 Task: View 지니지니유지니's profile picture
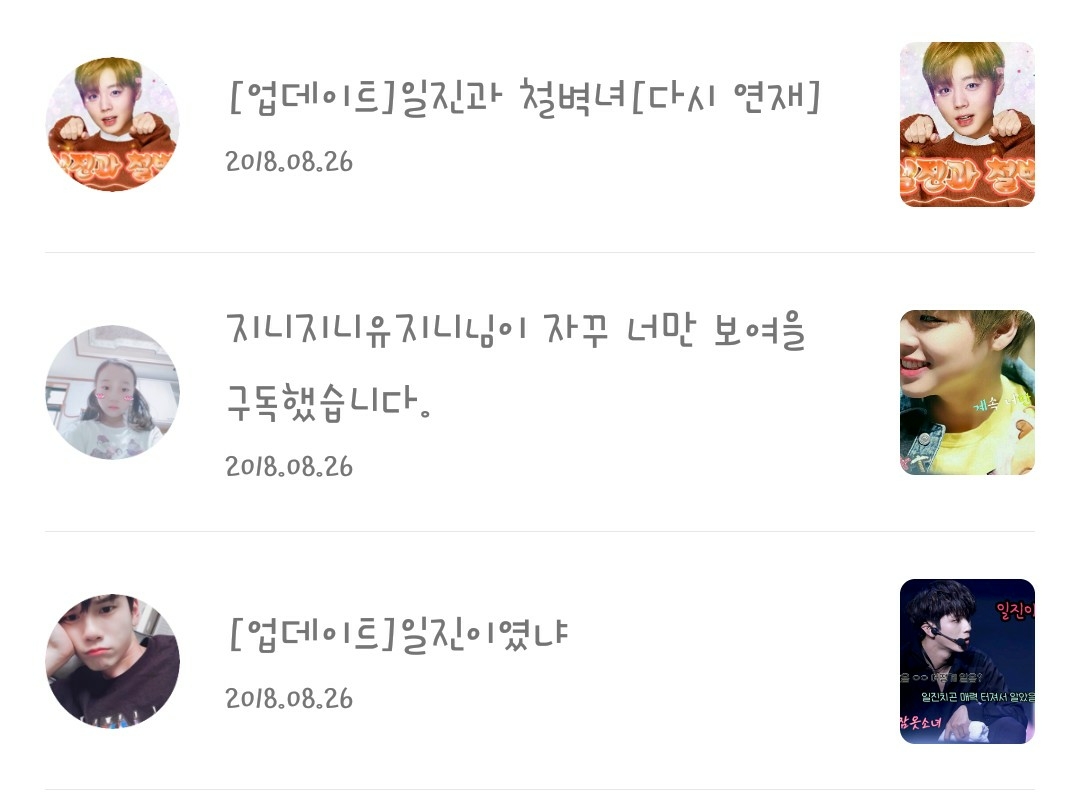(x=112, y=392)
